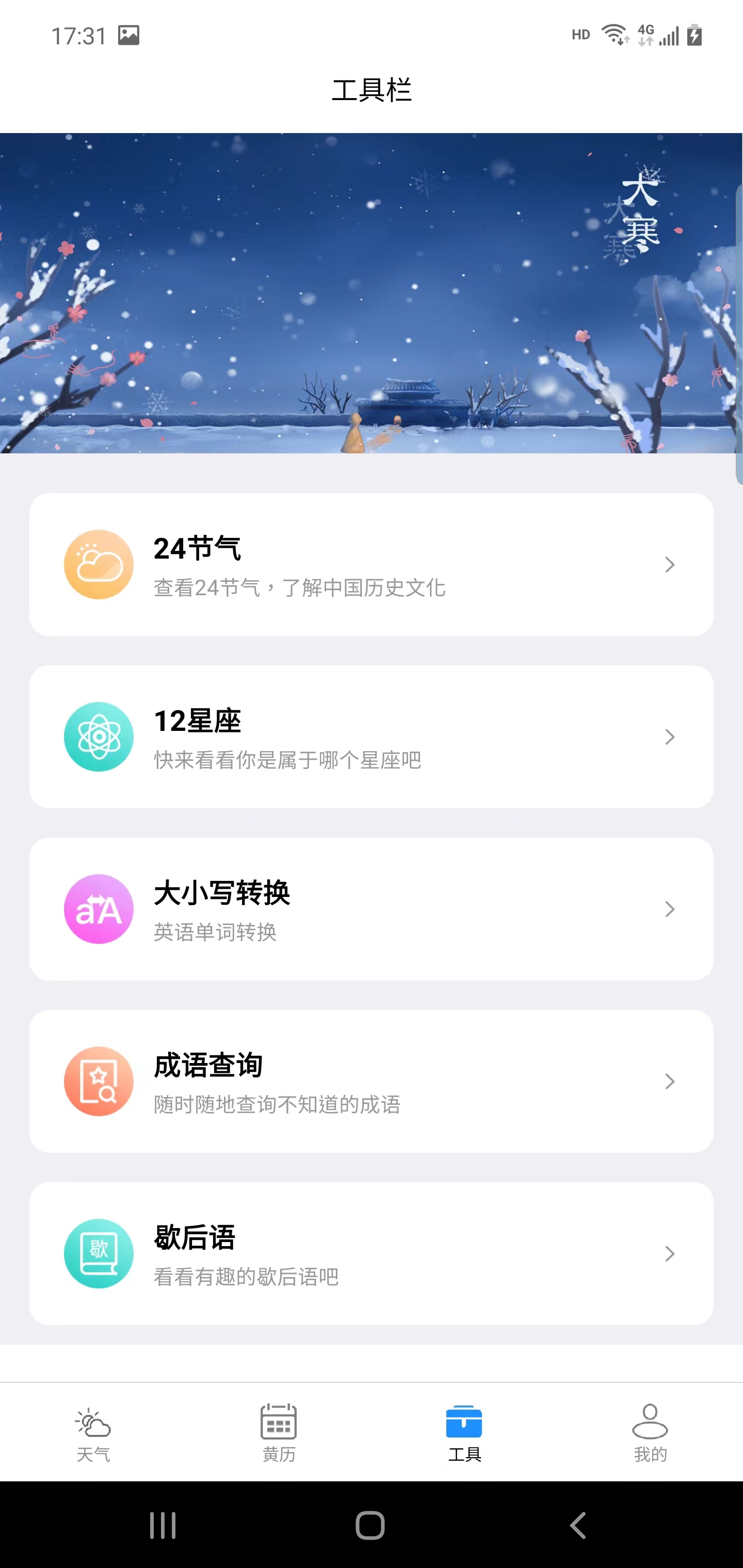
Task: Expand the 24节气 row chevron
Action: [670, 564]
